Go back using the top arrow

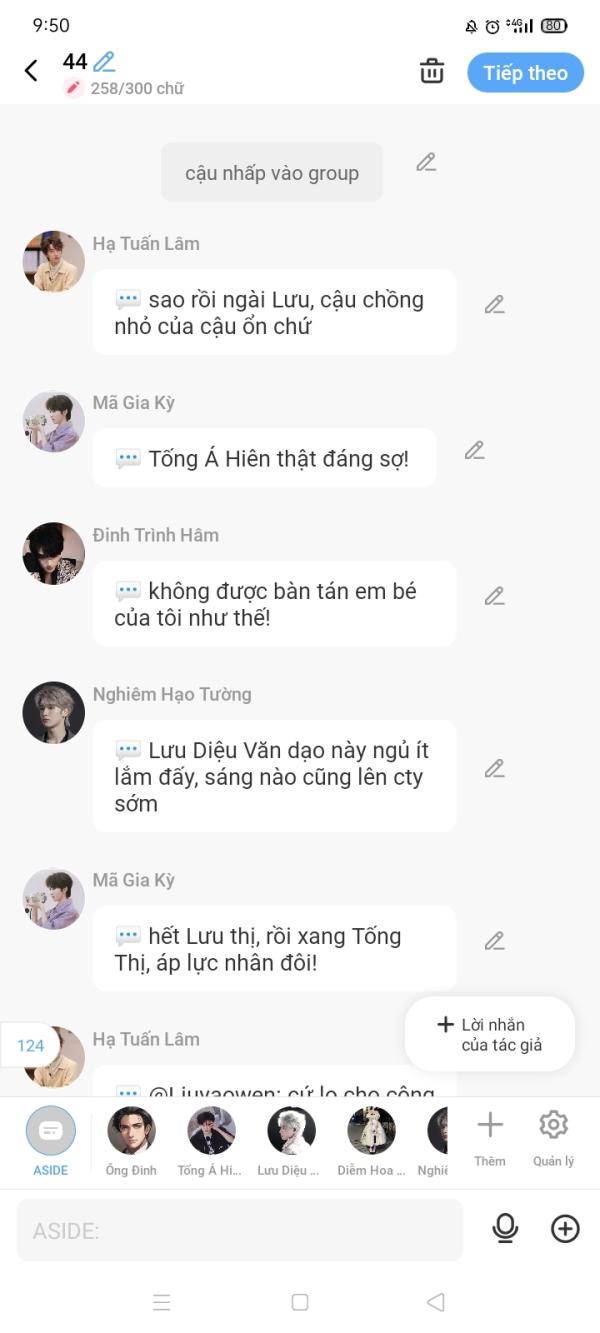[31, 70]
